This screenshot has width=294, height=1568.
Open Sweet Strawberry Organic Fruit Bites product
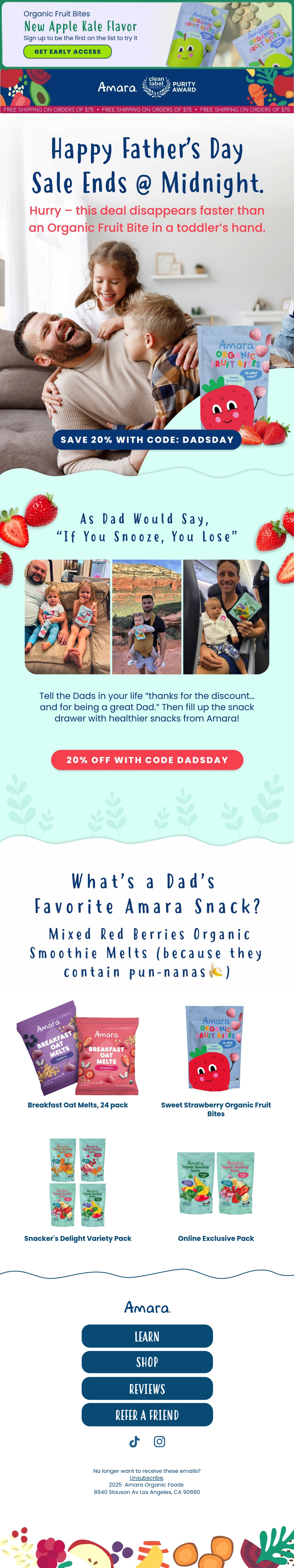[216, 1060]
